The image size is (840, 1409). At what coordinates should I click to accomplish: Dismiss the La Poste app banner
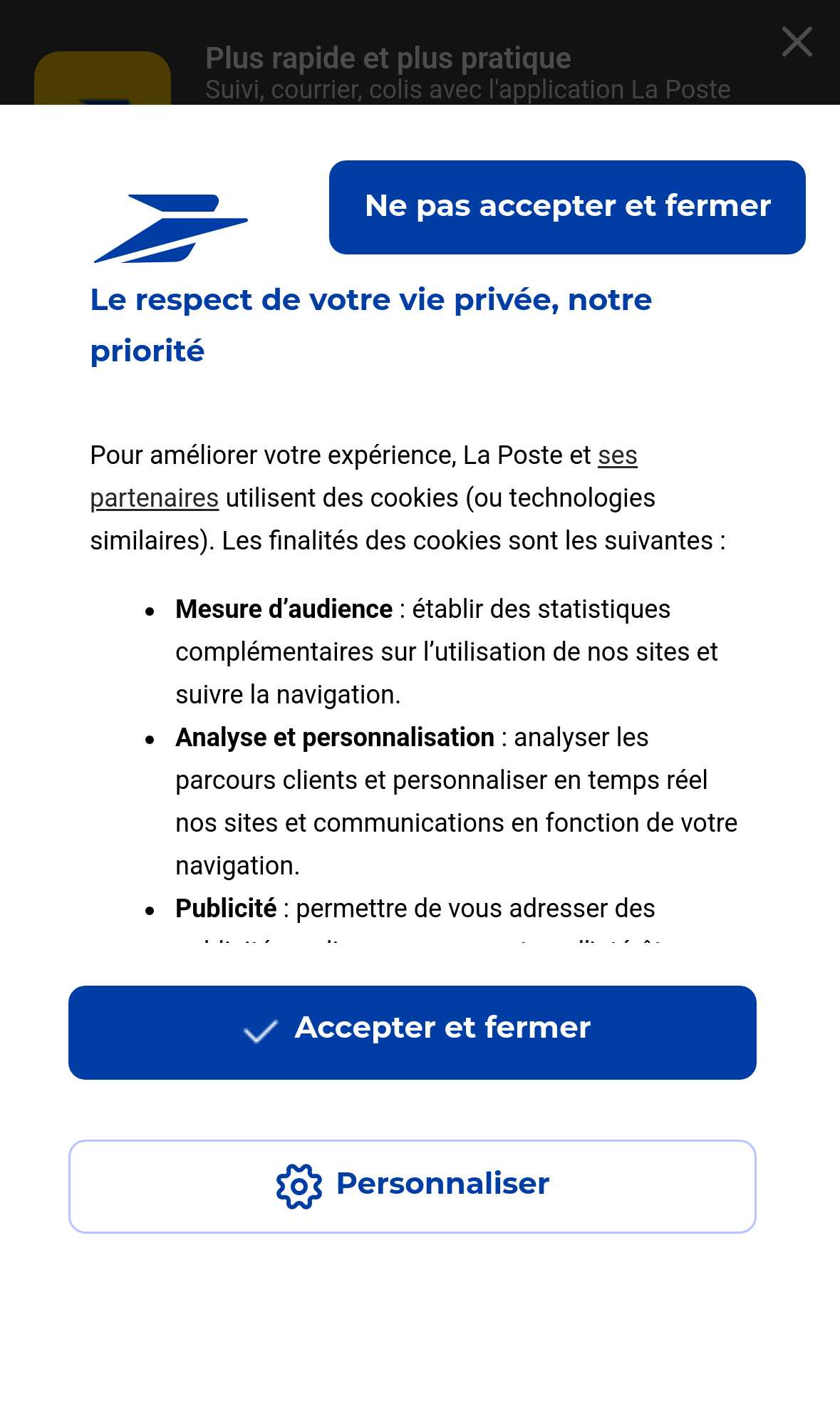797,41
